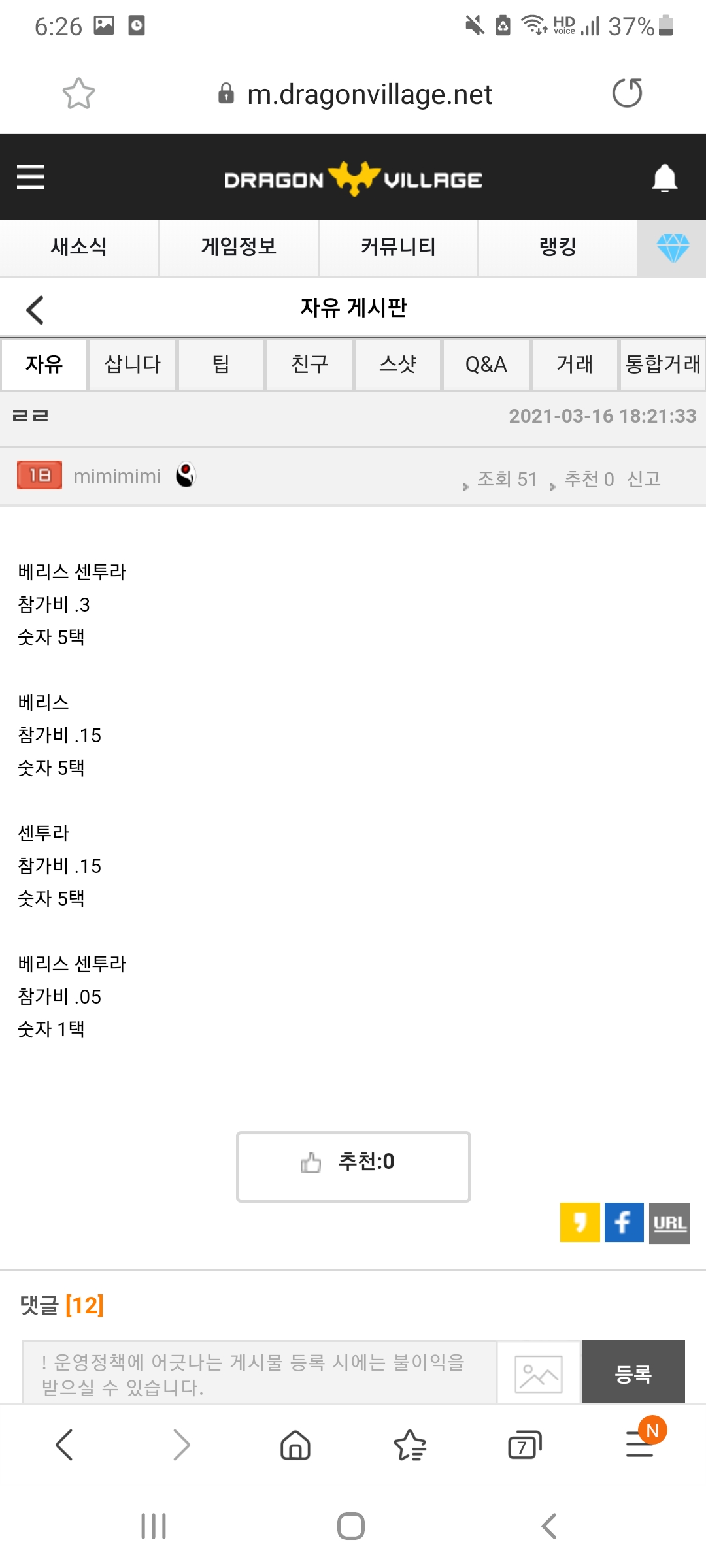The width and height of the screenshot is (706, 1568).
Task: Tap the blue diamond icon
Action: [672, 248]
